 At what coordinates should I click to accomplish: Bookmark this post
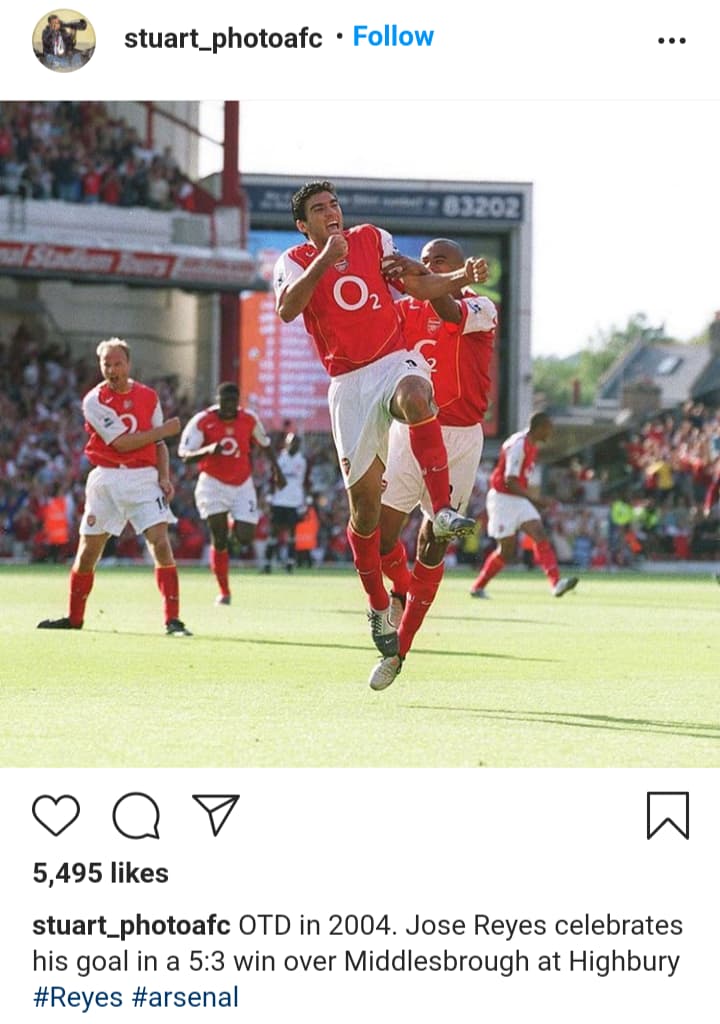[667, 815]
